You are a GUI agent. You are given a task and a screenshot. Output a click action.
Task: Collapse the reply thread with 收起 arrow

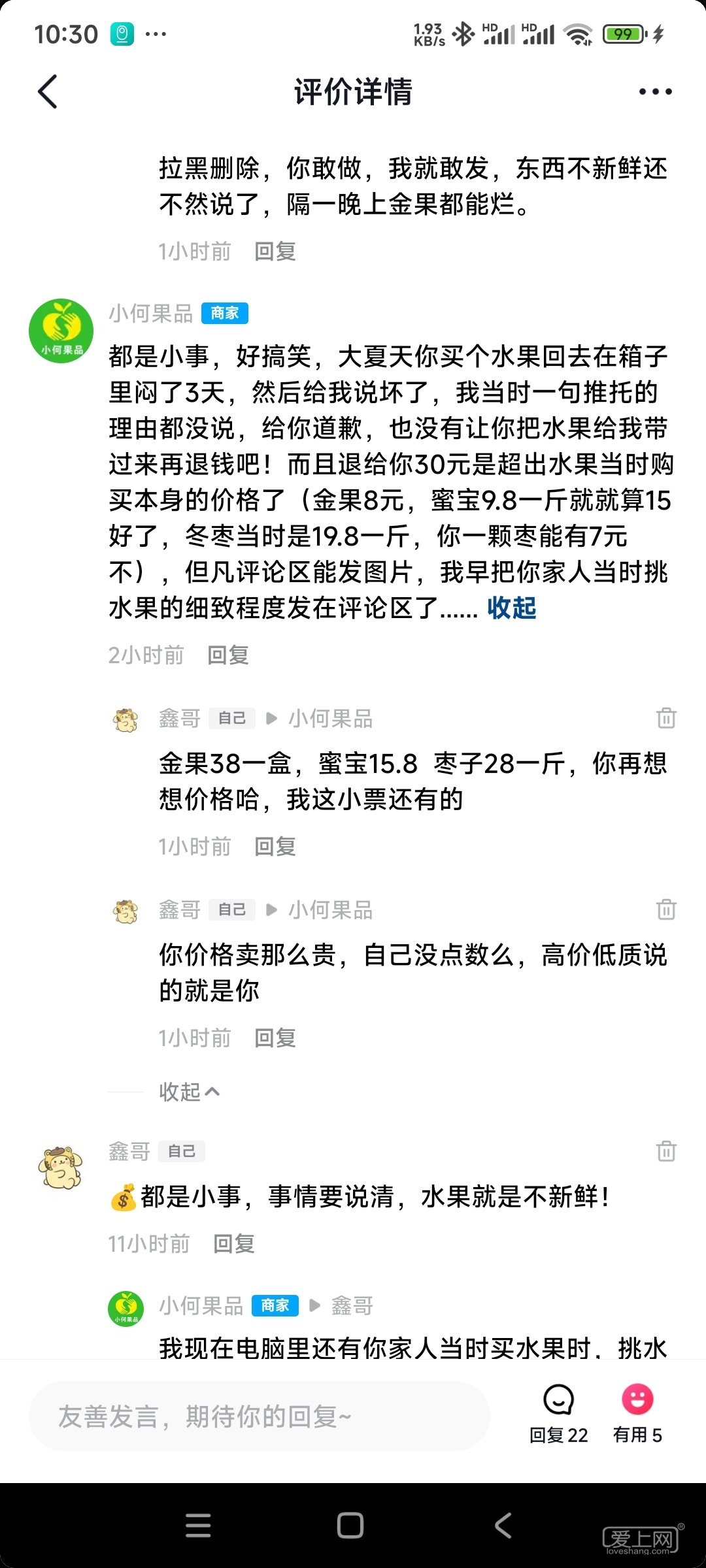[x=189, y=1092]
